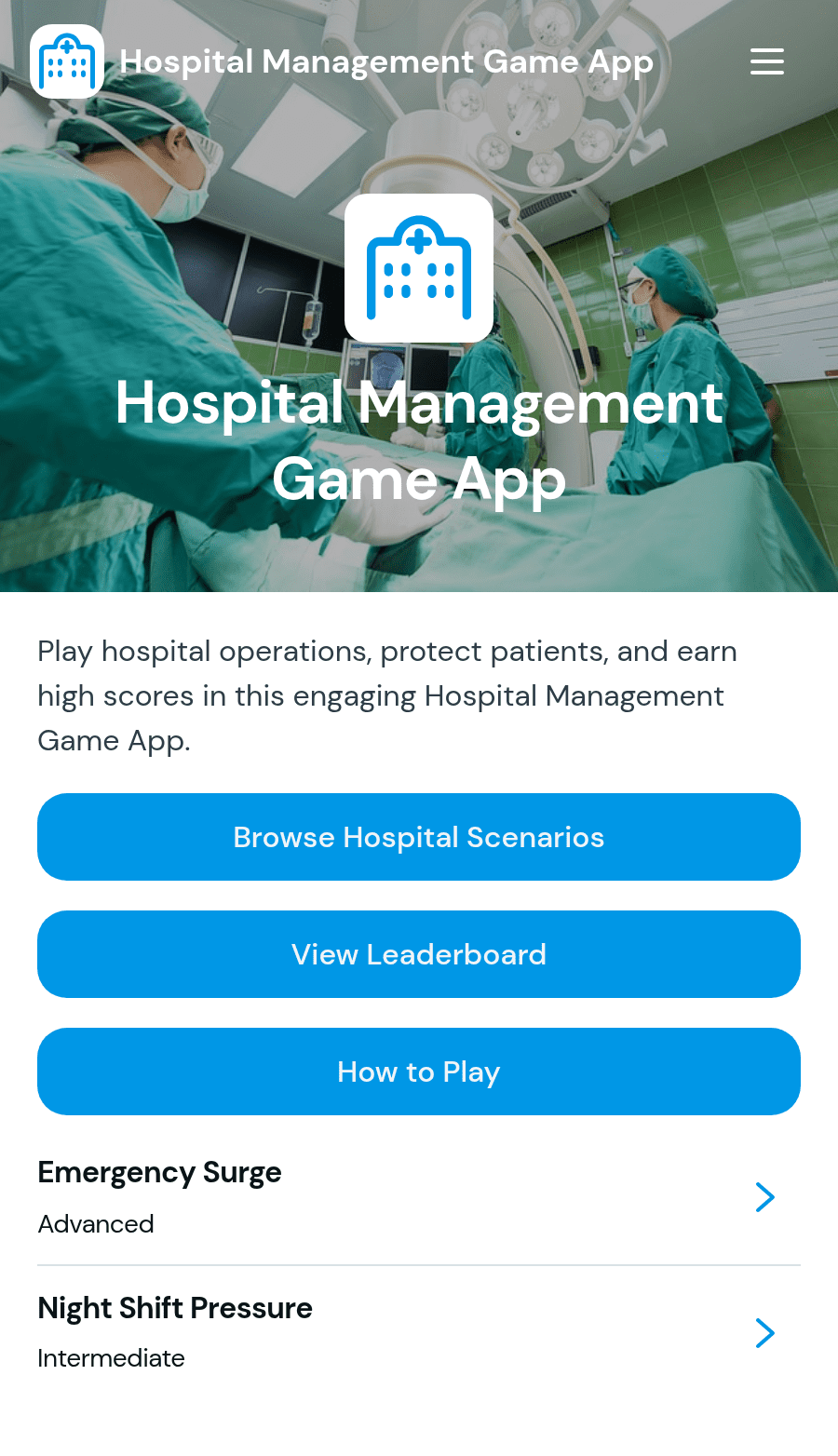This screenshot has height=1456, width=838.
Task: Tap the Hospital Management Game App header logo
Action: pos(67,61)
